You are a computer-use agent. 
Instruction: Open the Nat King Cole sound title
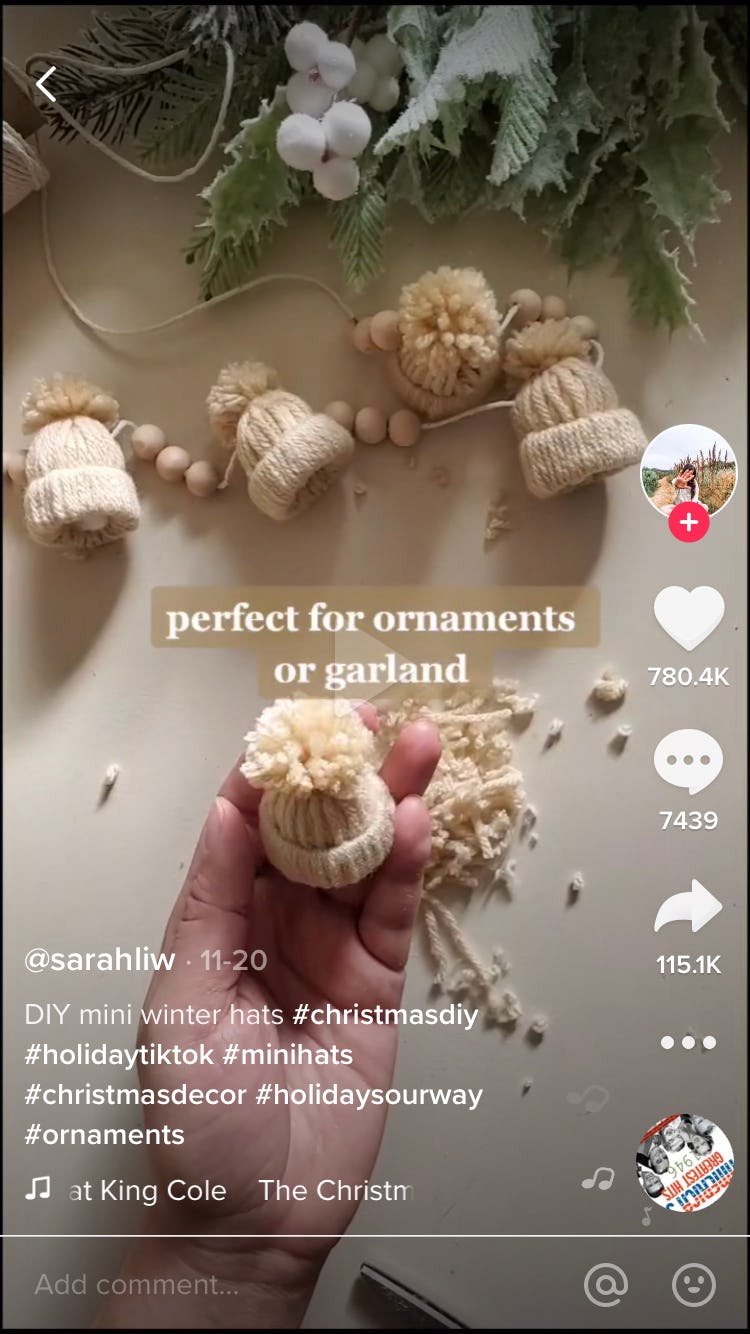[240, 1190]
